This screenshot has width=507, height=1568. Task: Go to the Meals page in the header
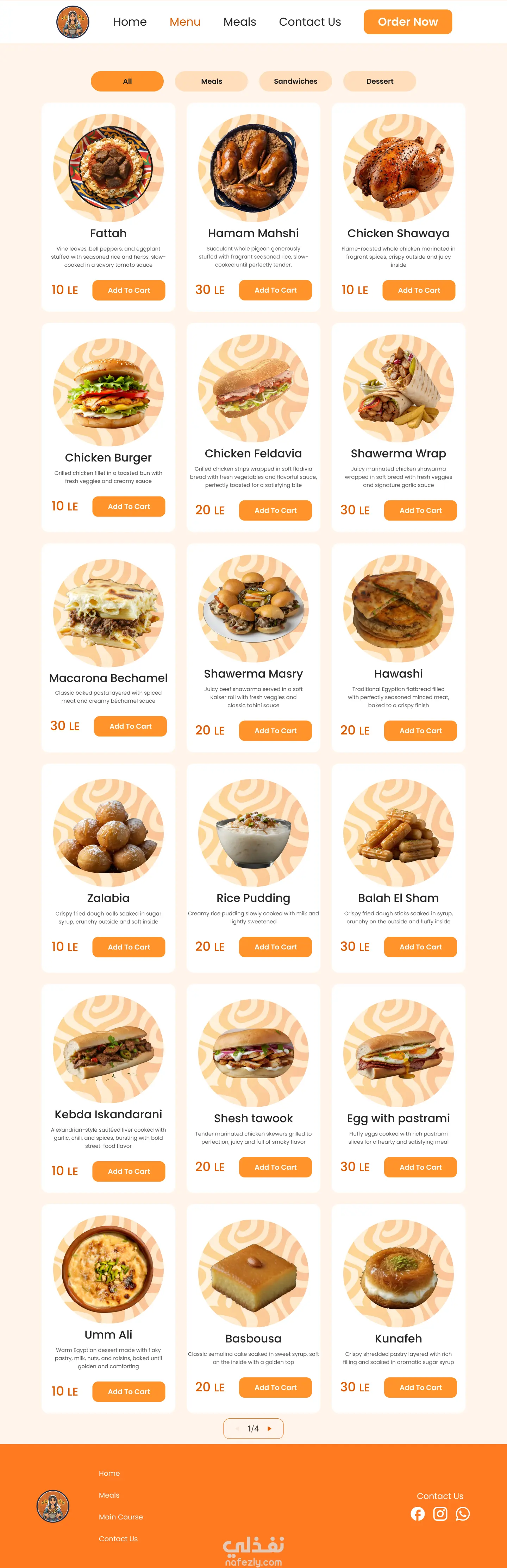(239, 22)
